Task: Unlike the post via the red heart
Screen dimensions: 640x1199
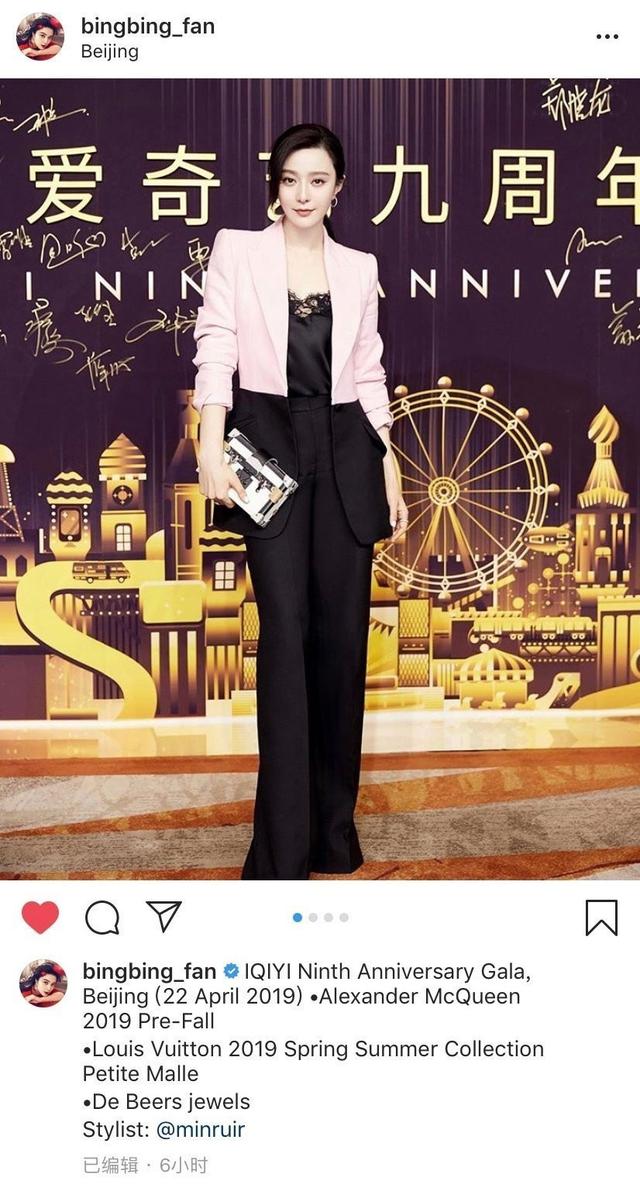Action: click(x=40, y=916)
